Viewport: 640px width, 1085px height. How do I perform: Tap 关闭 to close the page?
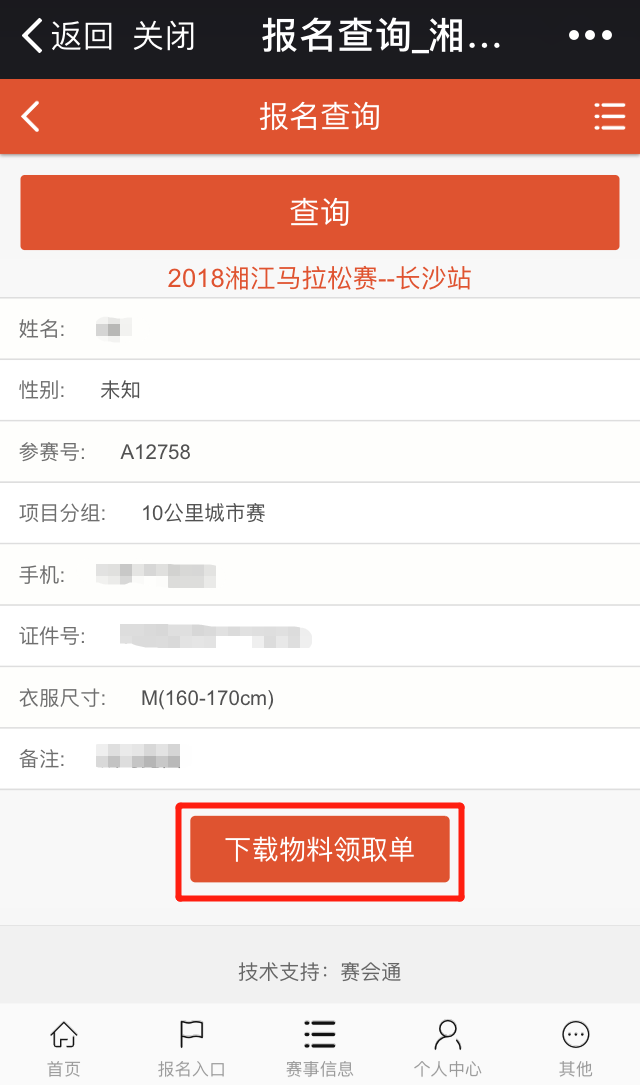click(x=164, y=35)
